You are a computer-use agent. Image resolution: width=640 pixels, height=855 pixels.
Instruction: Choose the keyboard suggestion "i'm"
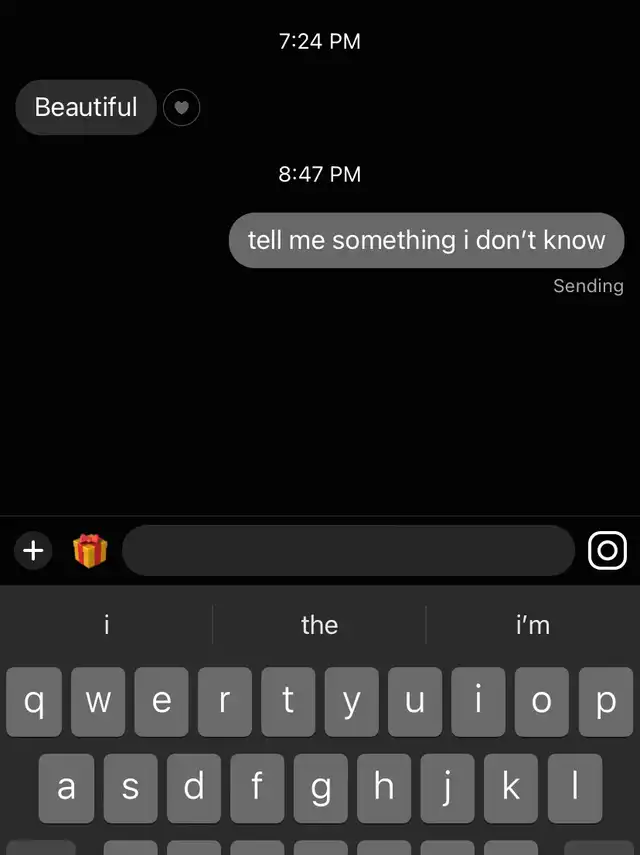coord(532,625)
